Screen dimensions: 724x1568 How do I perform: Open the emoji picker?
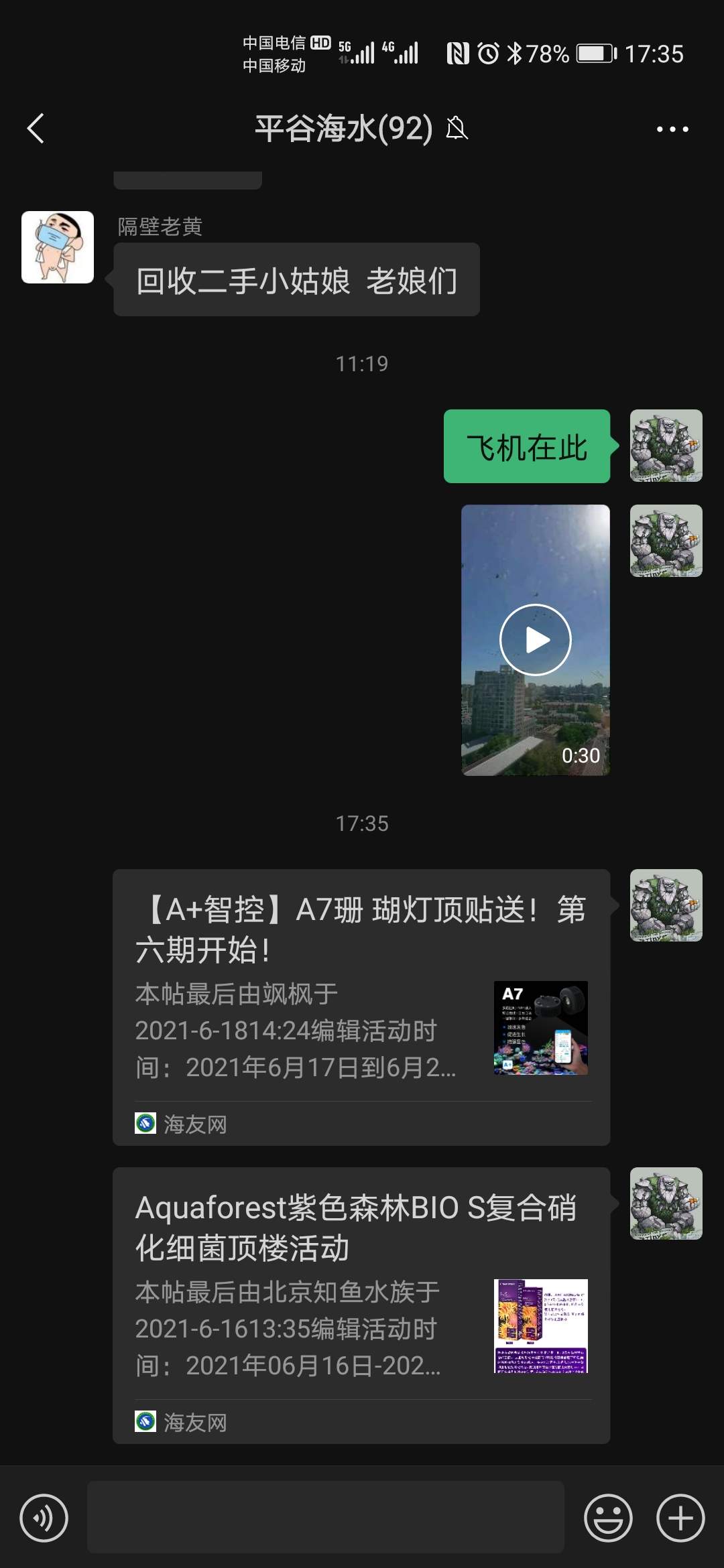[x=608, y=1518]
